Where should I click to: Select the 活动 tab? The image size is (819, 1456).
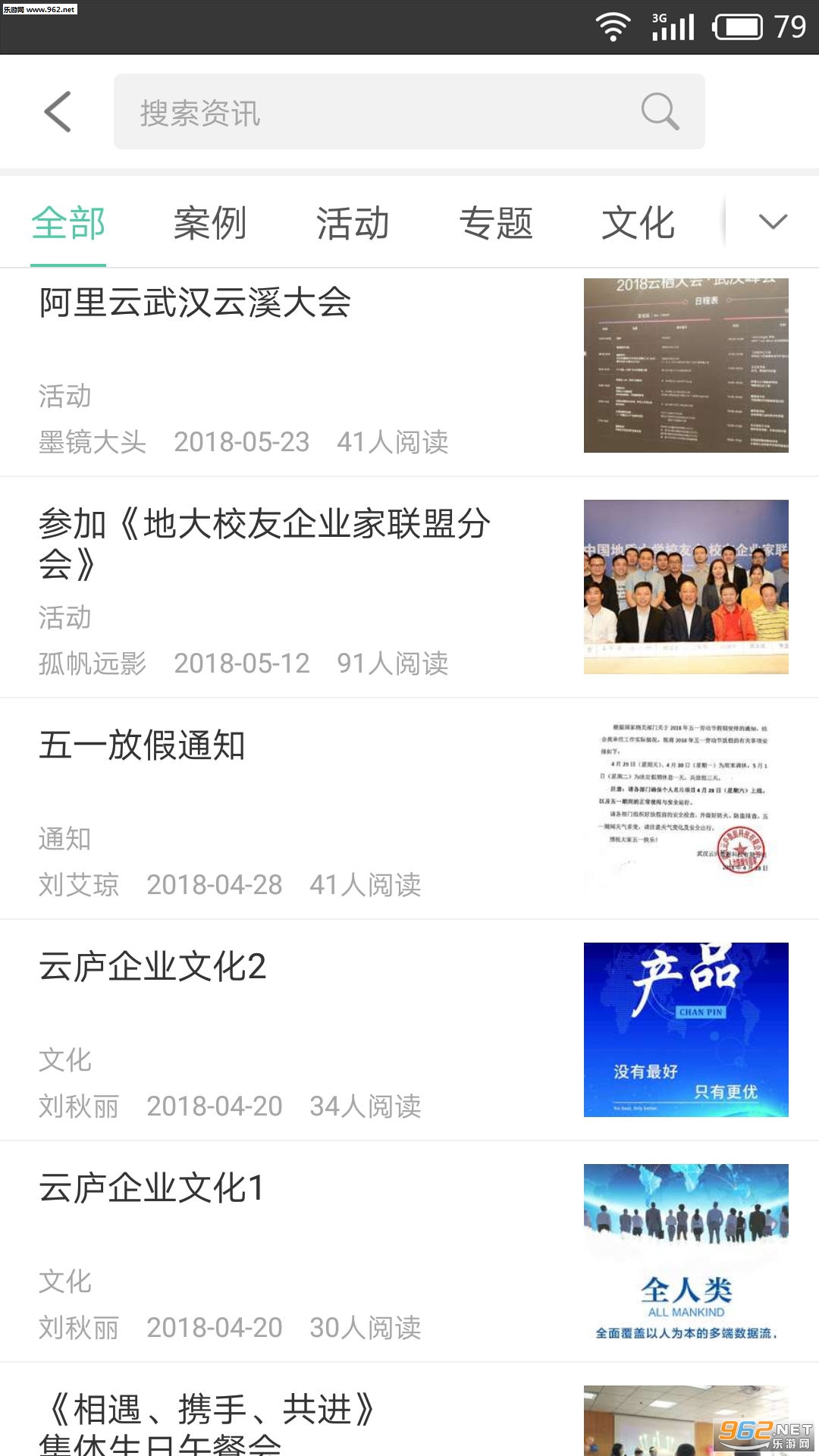click(x=353, y=224)
